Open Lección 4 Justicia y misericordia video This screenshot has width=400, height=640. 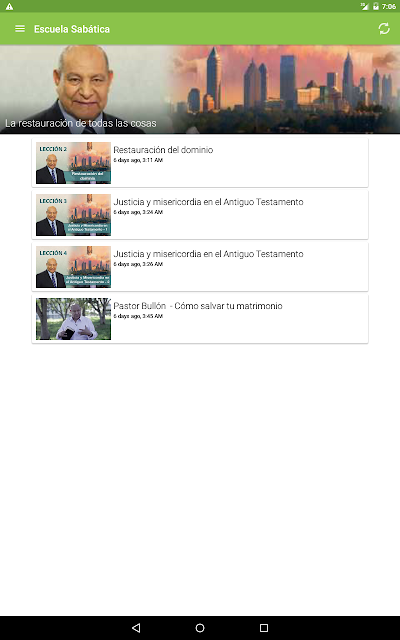coord(200,267)
